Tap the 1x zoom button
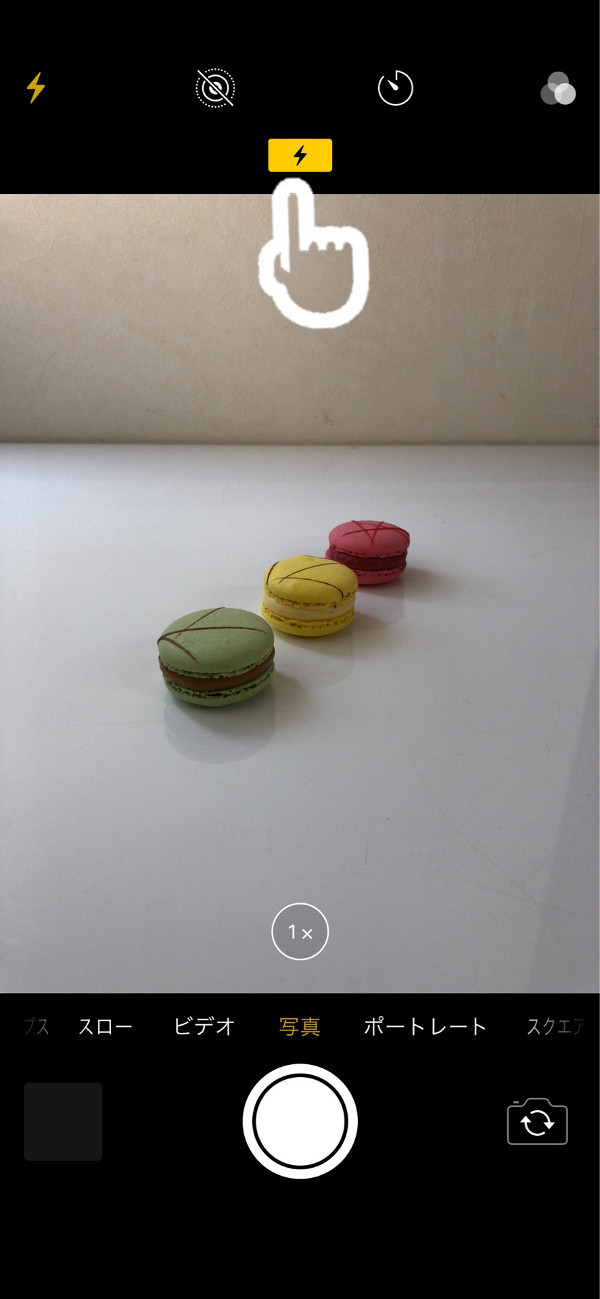 [300, 932]
